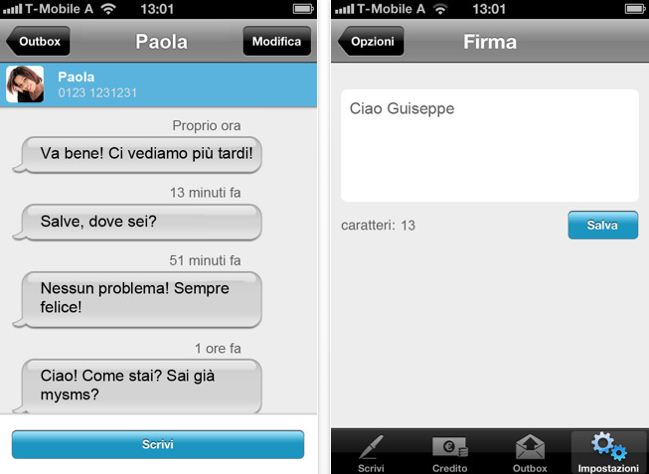Tap the blue Scrivi button
Image resolution: width=649 pixels, height=474 pixels.
tap(158, 444)
